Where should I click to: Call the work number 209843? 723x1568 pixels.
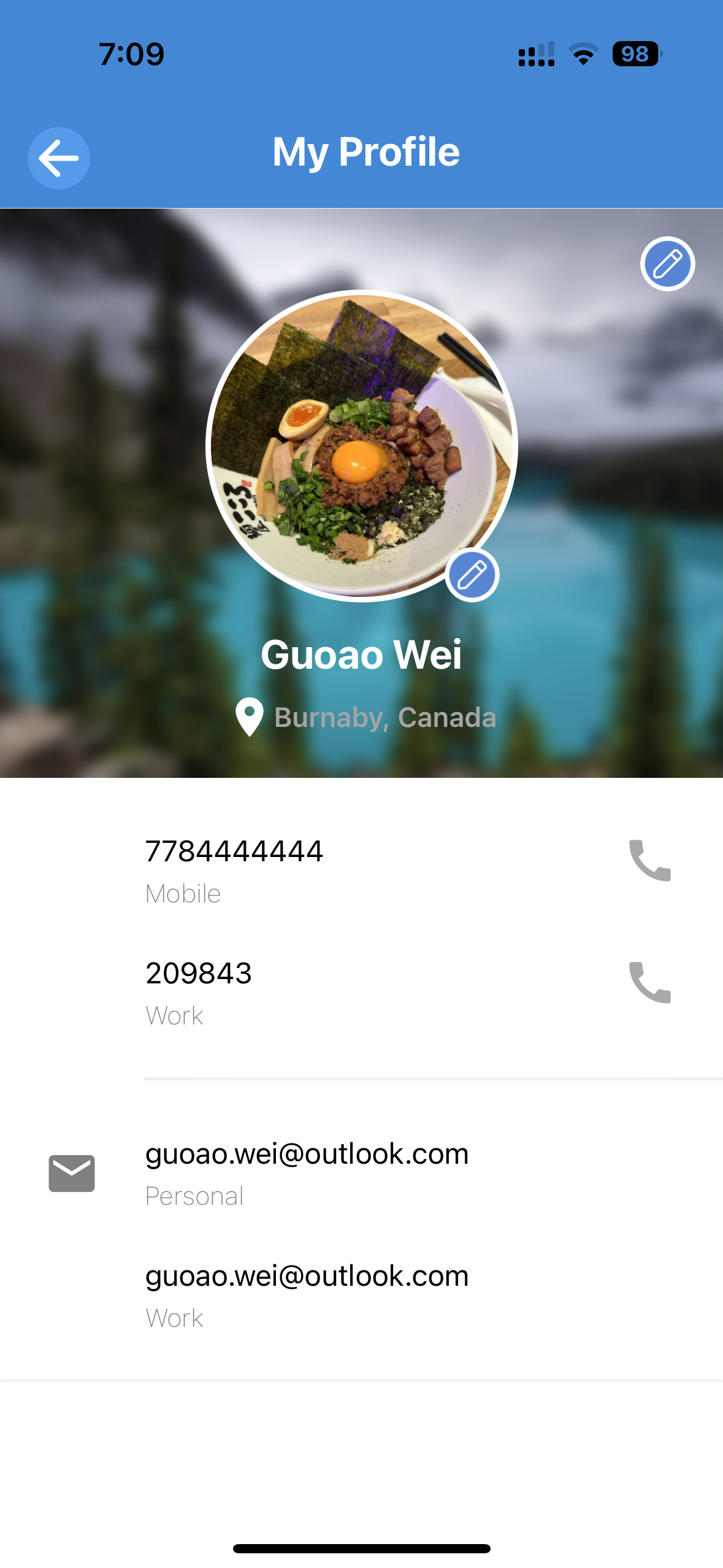[650, 982]
